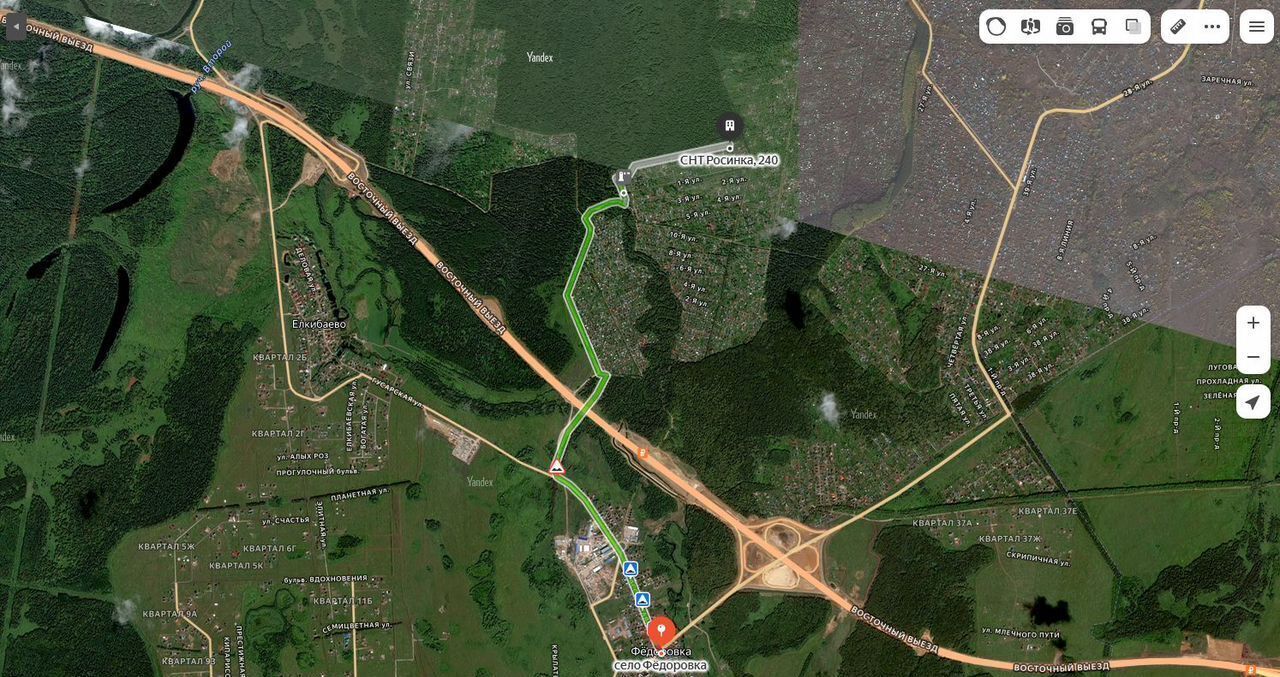Toggle the traffic layer icon
The image size is (1280, 677).
[996, 27]
